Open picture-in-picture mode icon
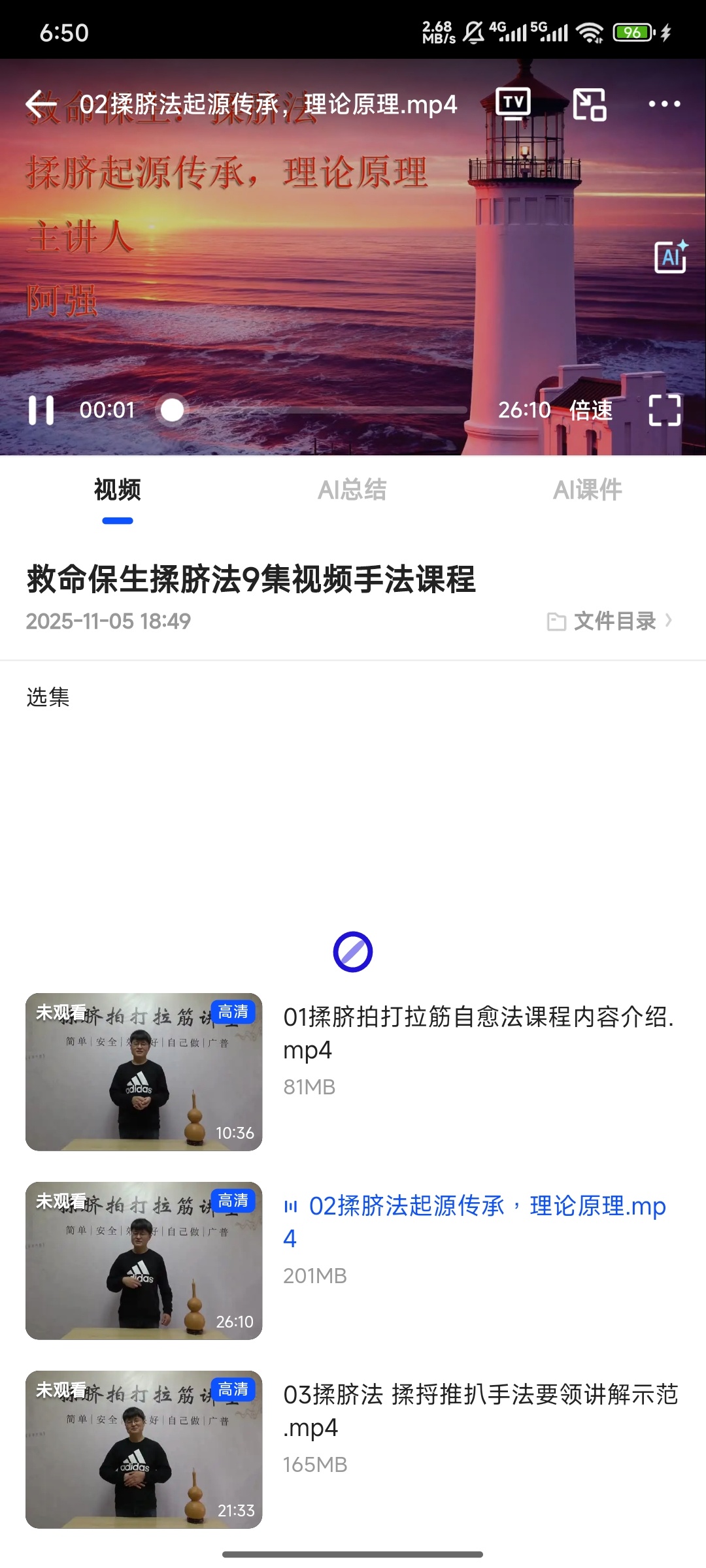Screen dimensions: 706x1568 coord(589,103)
